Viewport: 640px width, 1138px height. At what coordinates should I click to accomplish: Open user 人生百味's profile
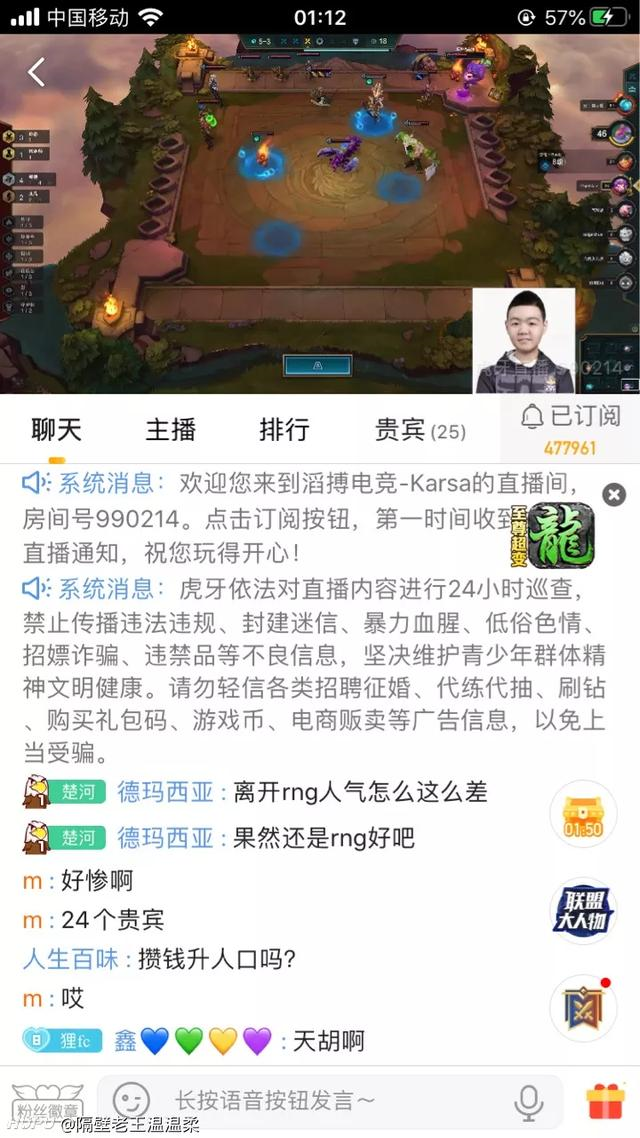point(70,958)
